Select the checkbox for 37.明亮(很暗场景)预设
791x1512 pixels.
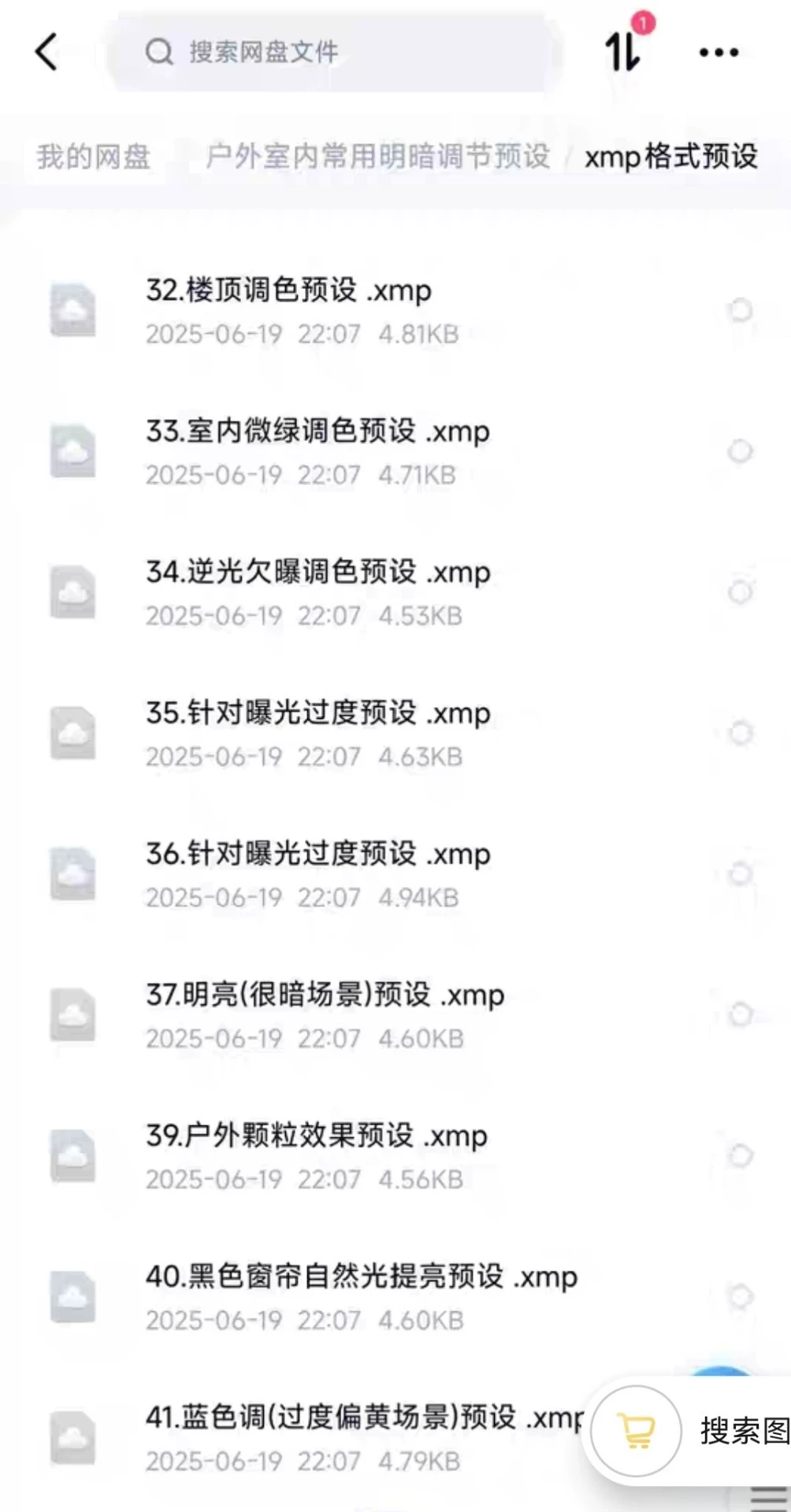pyautogui.click(x=740, y=1014)
